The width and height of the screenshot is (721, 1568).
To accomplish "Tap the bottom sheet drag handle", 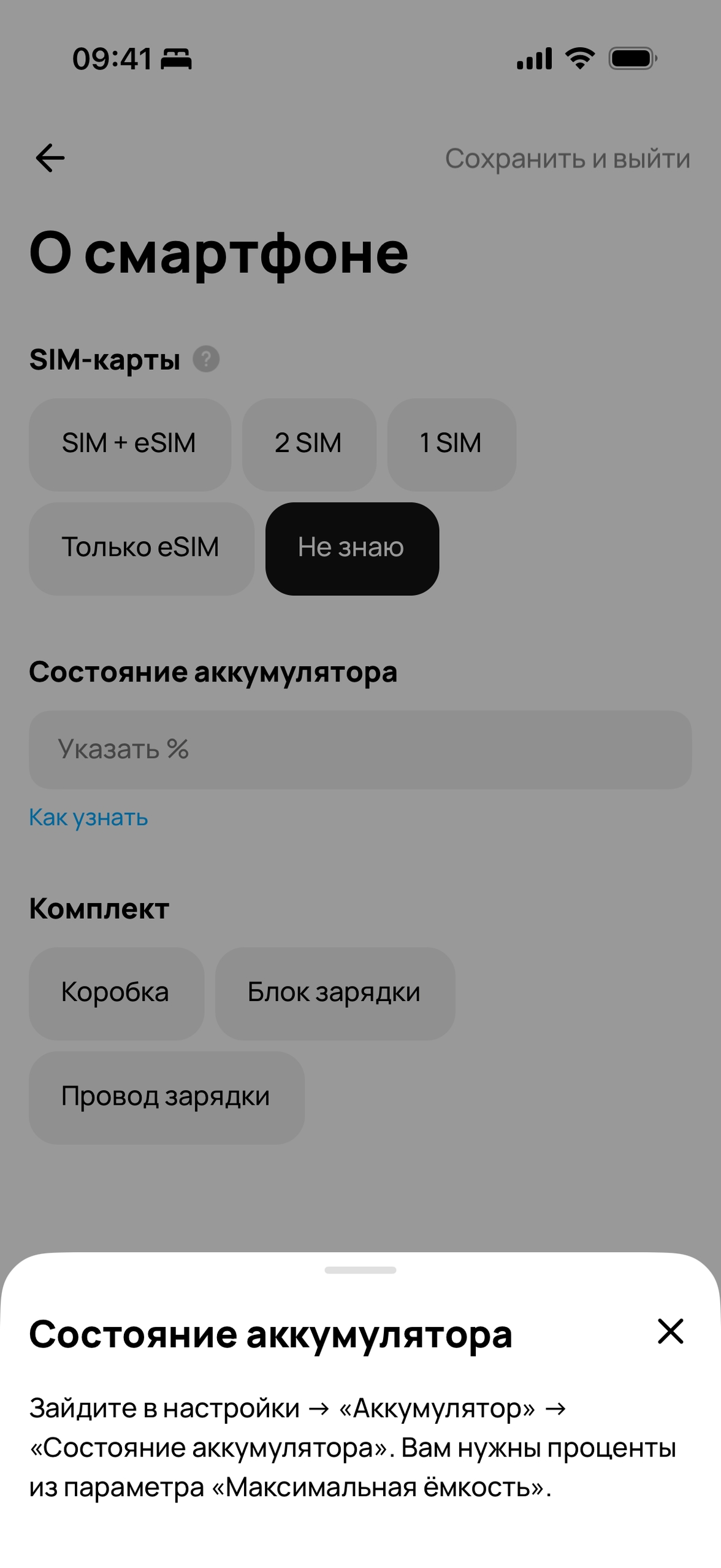I will [360, 1270].
